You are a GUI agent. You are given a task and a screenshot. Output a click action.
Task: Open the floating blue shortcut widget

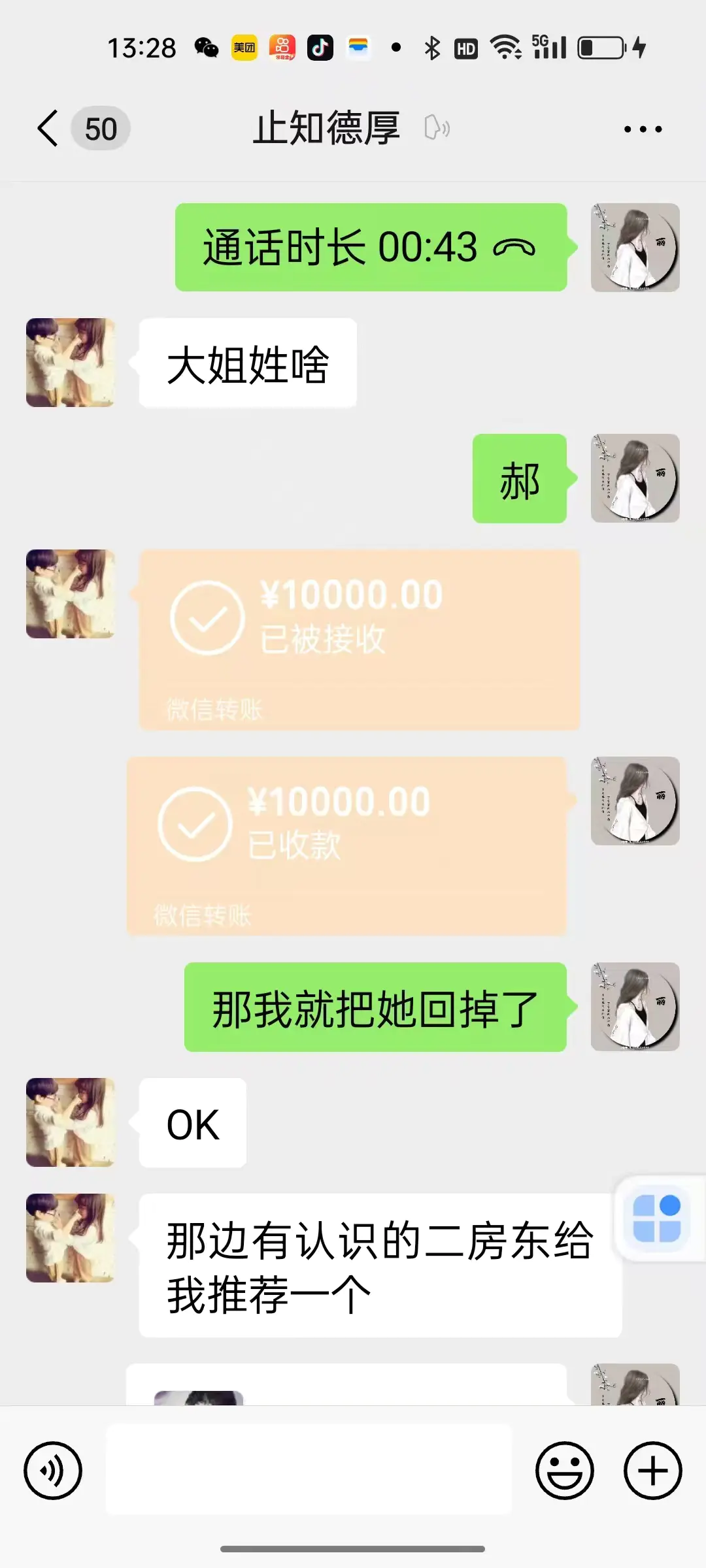pos(657,1218)
